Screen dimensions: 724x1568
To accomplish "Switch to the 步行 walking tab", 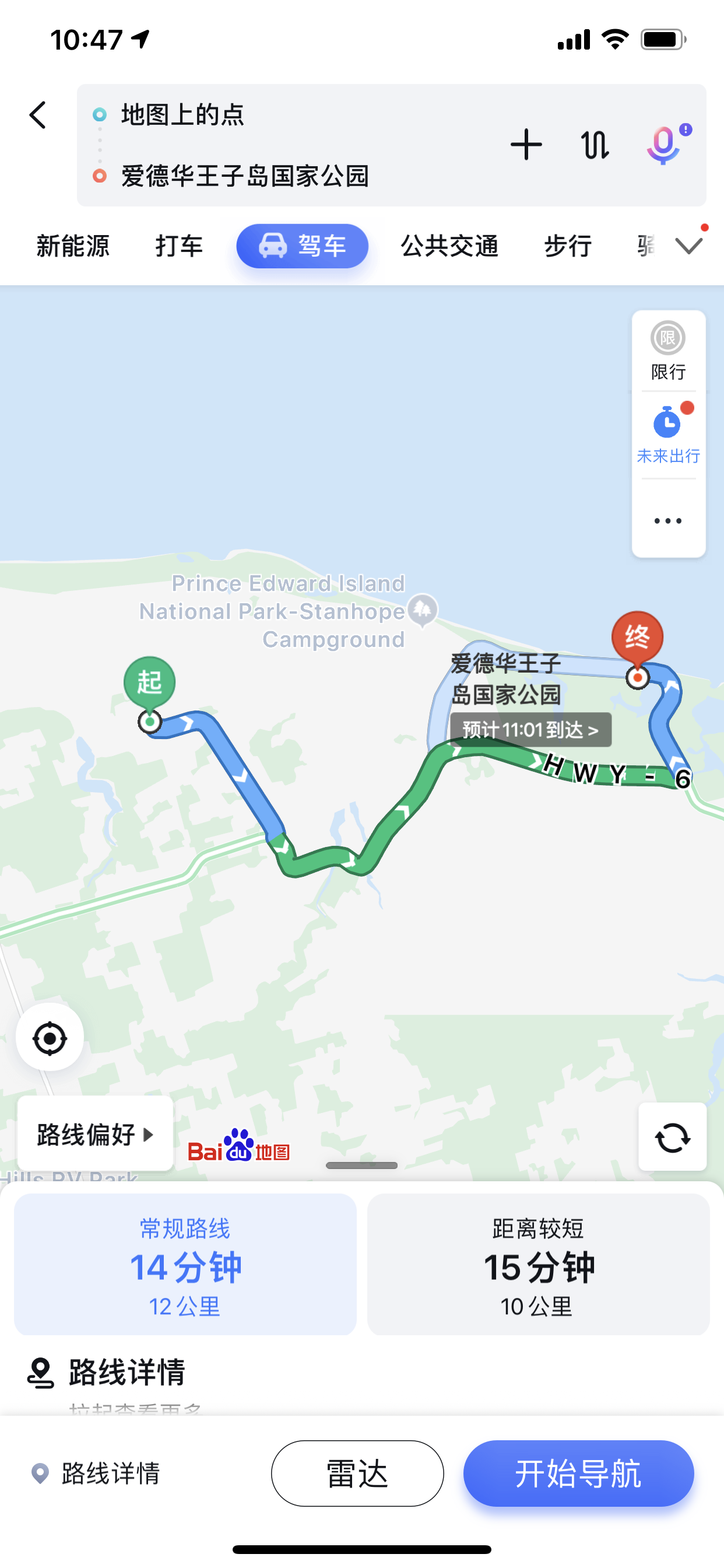I will pos(568,247).
